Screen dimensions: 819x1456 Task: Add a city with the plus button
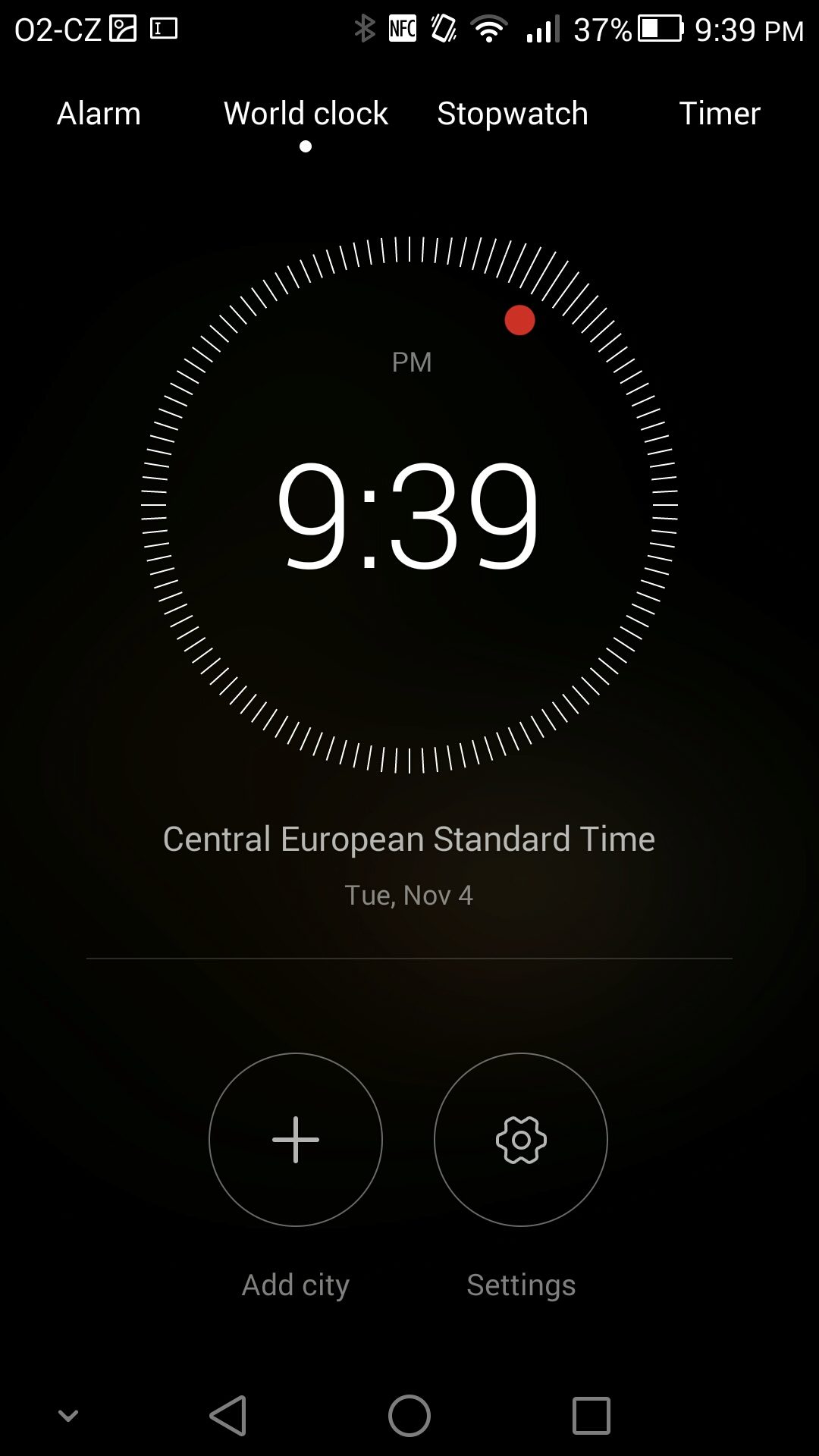[x=296, y=1139]
